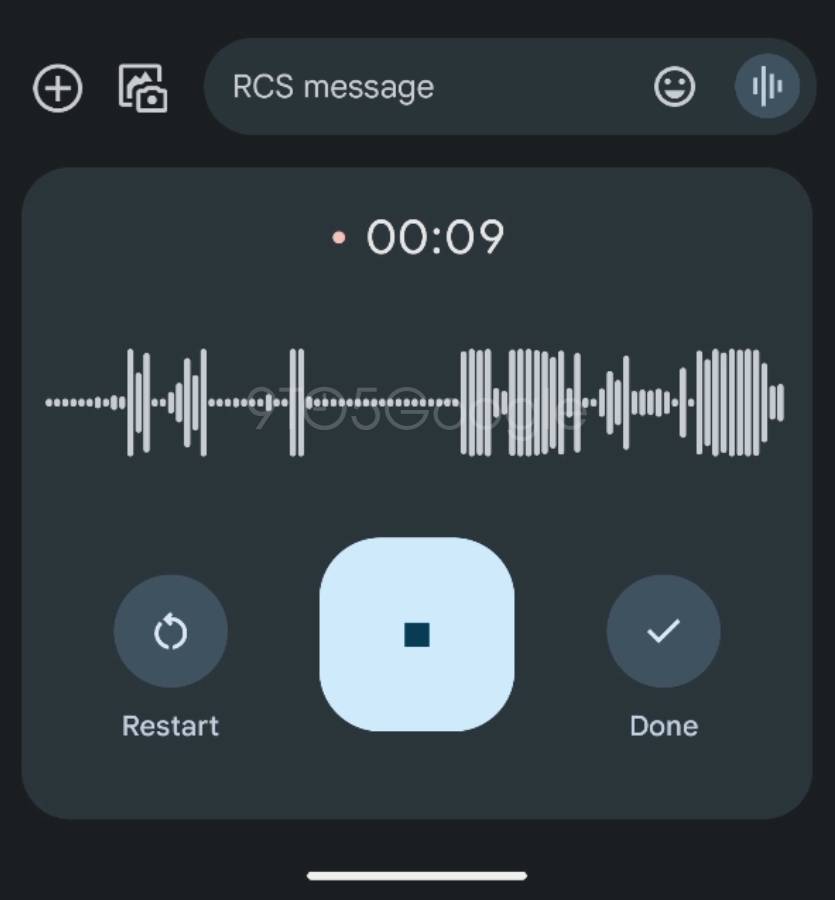This screenshot has height=900, width=835.
Task: Open the gallery and camera picker
Action: pos(143,88)
